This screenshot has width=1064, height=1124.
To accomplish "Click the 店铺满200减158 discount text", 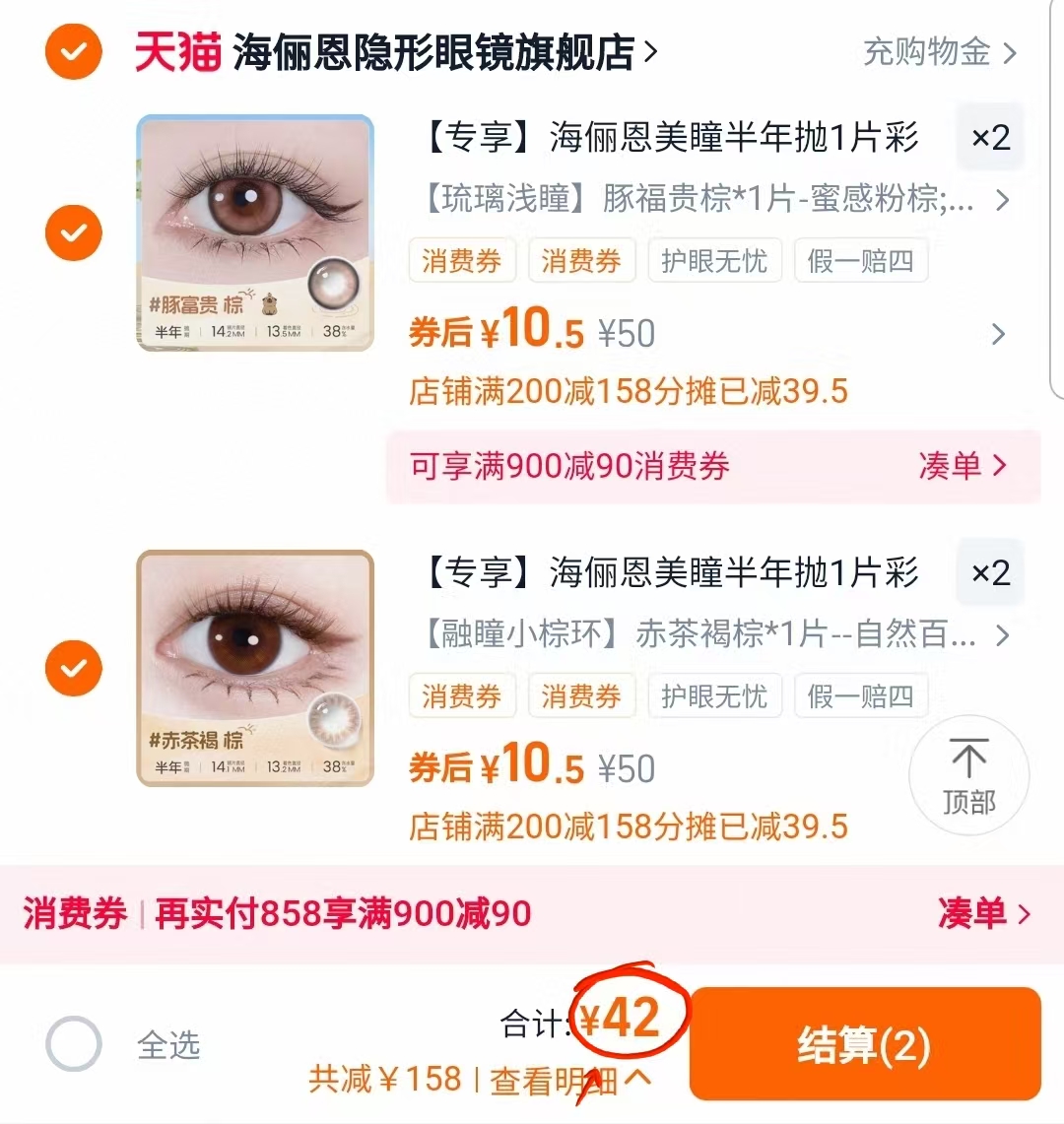I will [x=631, y=392].
